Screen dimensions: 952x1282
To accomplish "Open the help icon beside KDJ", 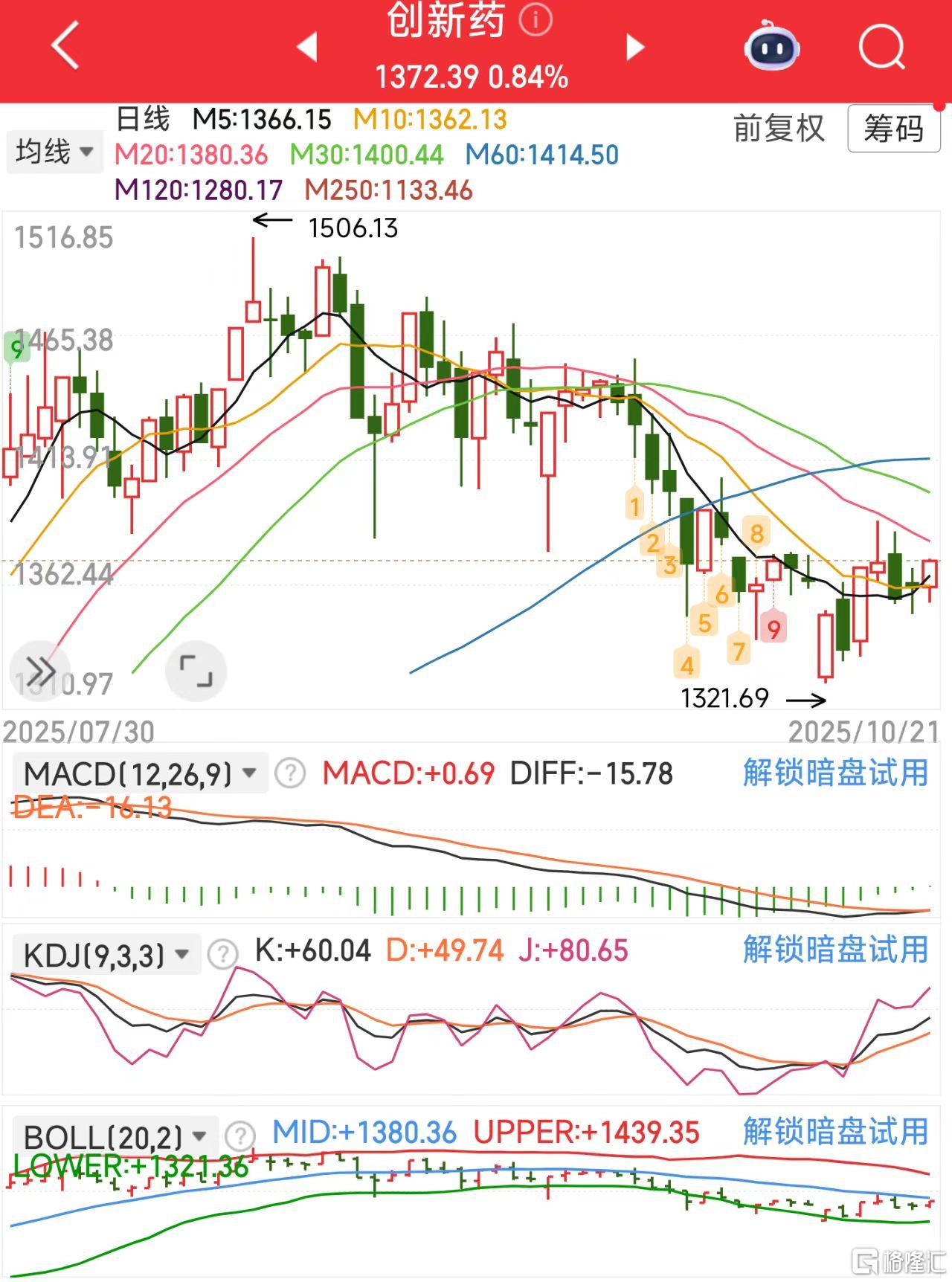I will point(222,954).
